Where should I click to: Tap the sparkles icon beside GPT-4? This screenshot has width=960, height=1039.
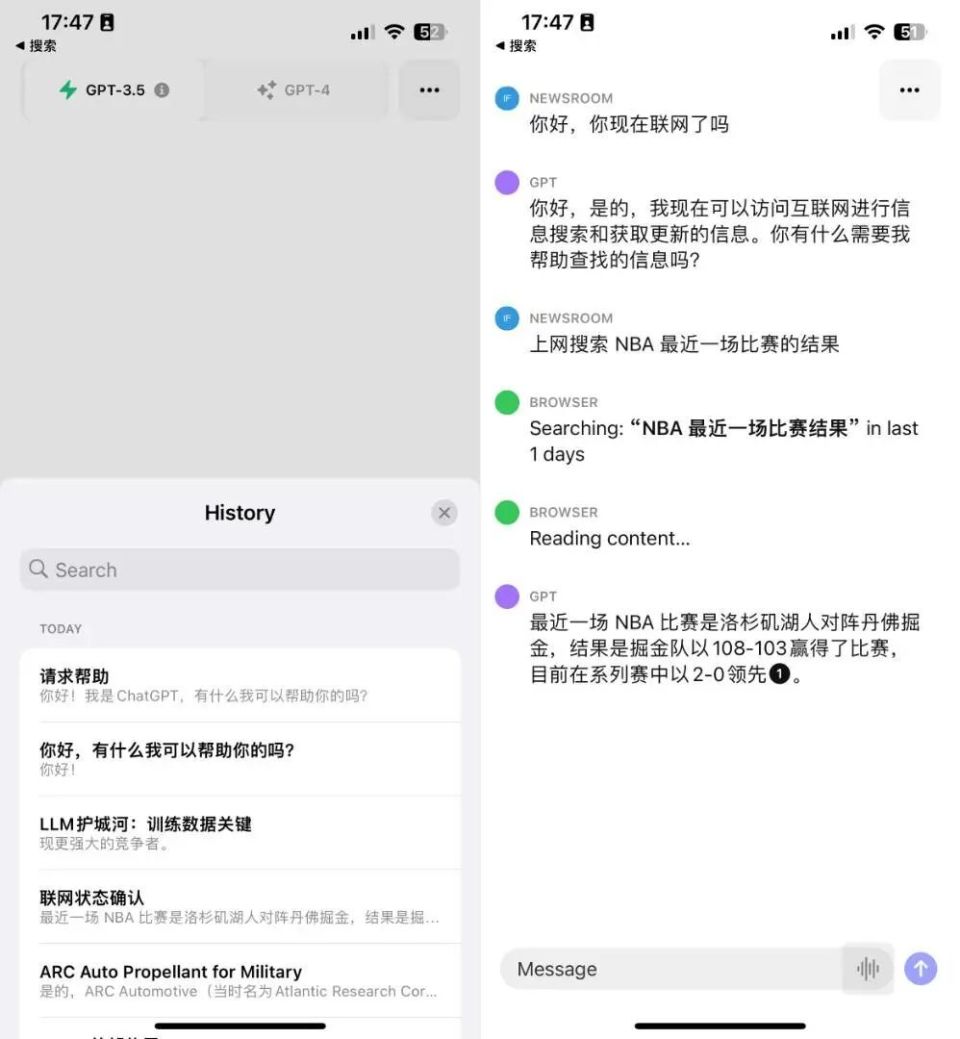[x=267, y=90]
